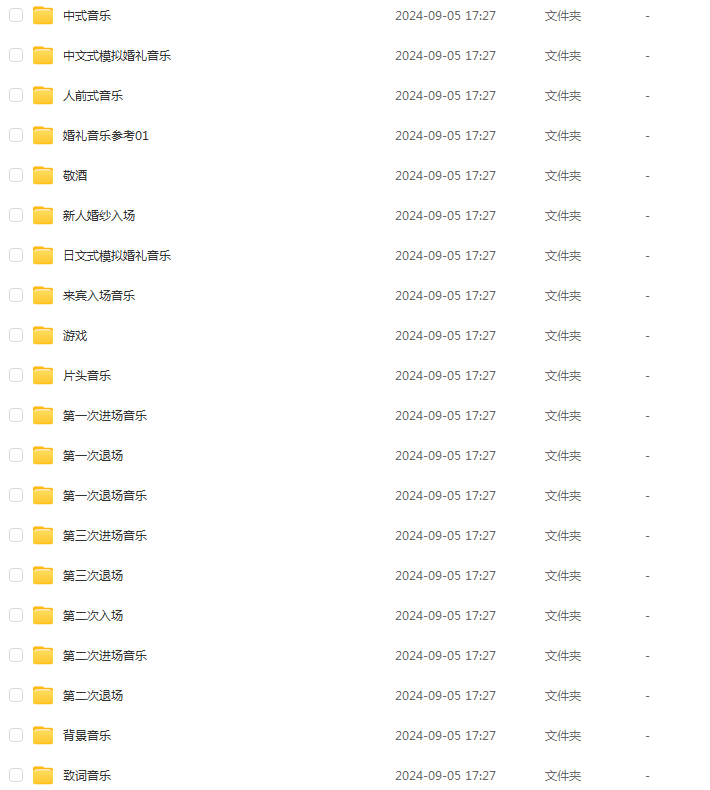This screenshot has height=790, width=710.
Task: Open the 片头音乐 folder
Action: [86, 375]
